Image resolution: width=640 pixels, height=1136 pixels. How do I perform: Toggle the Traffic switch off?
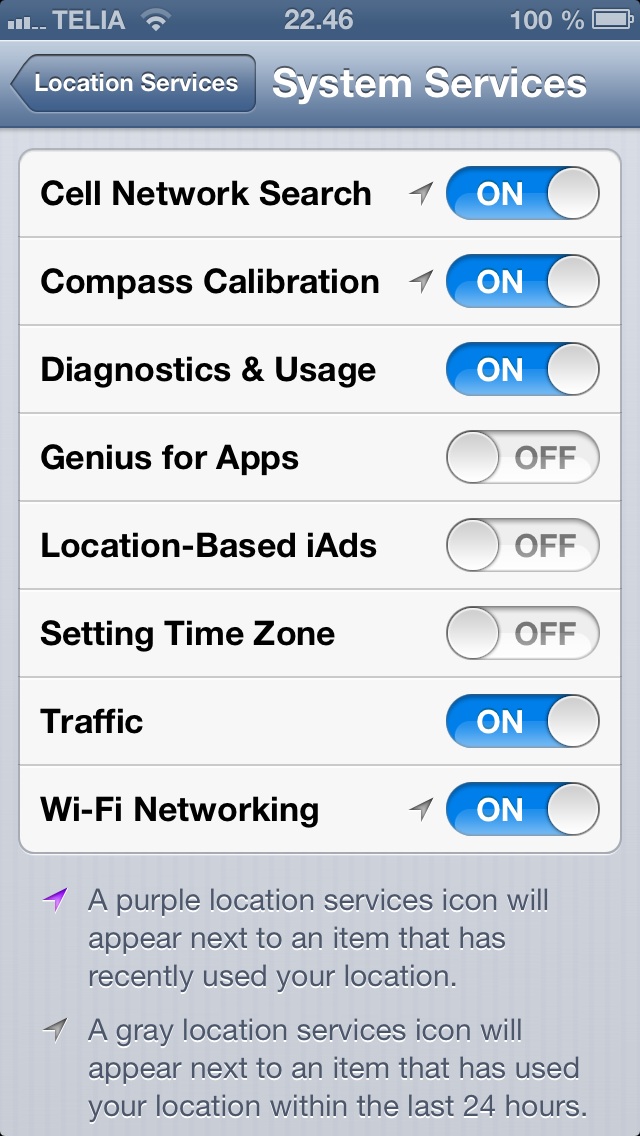523,721
